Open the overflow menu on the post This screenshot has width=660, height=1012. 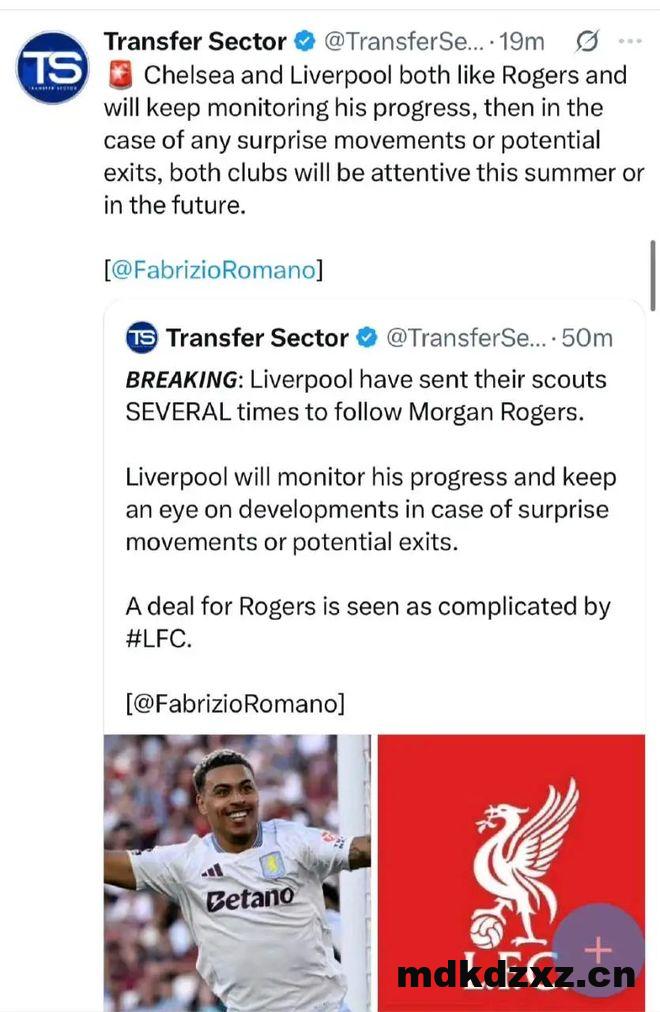click(x=630, y=41)
